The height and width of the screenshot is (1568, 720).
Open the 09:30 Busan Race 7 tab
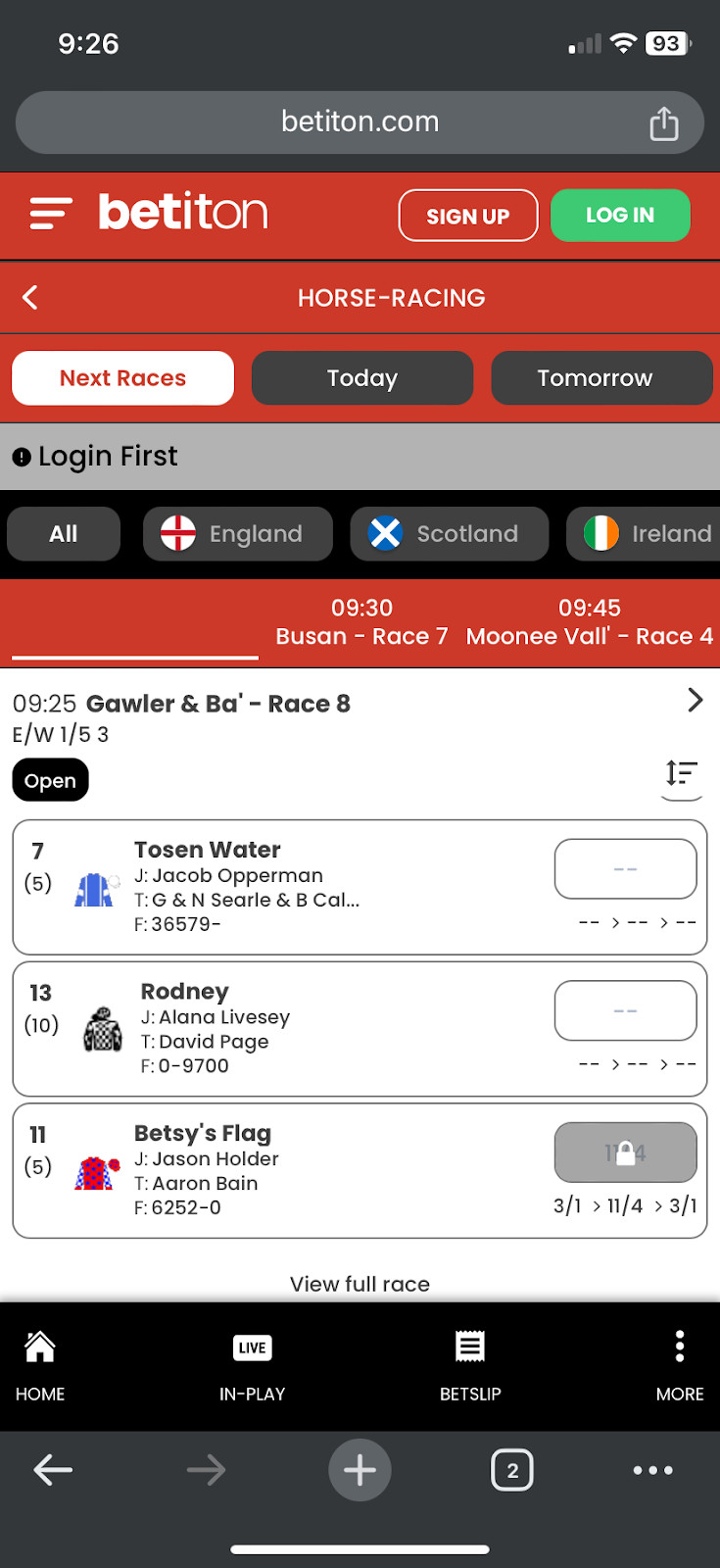[x=361, y=622]
